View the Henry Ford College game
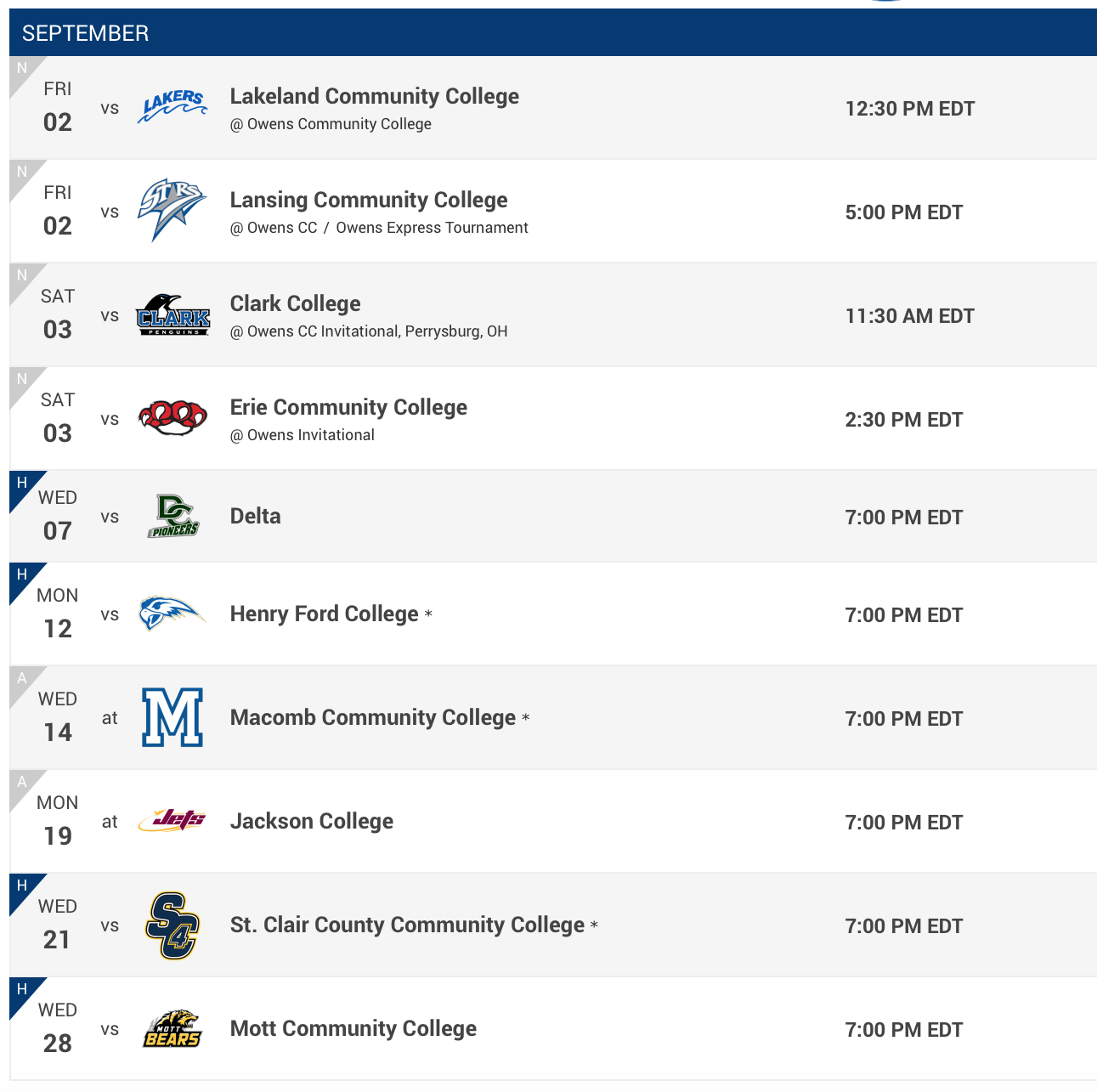This screenshot has width=1097, height=1092. coord(324,614)
